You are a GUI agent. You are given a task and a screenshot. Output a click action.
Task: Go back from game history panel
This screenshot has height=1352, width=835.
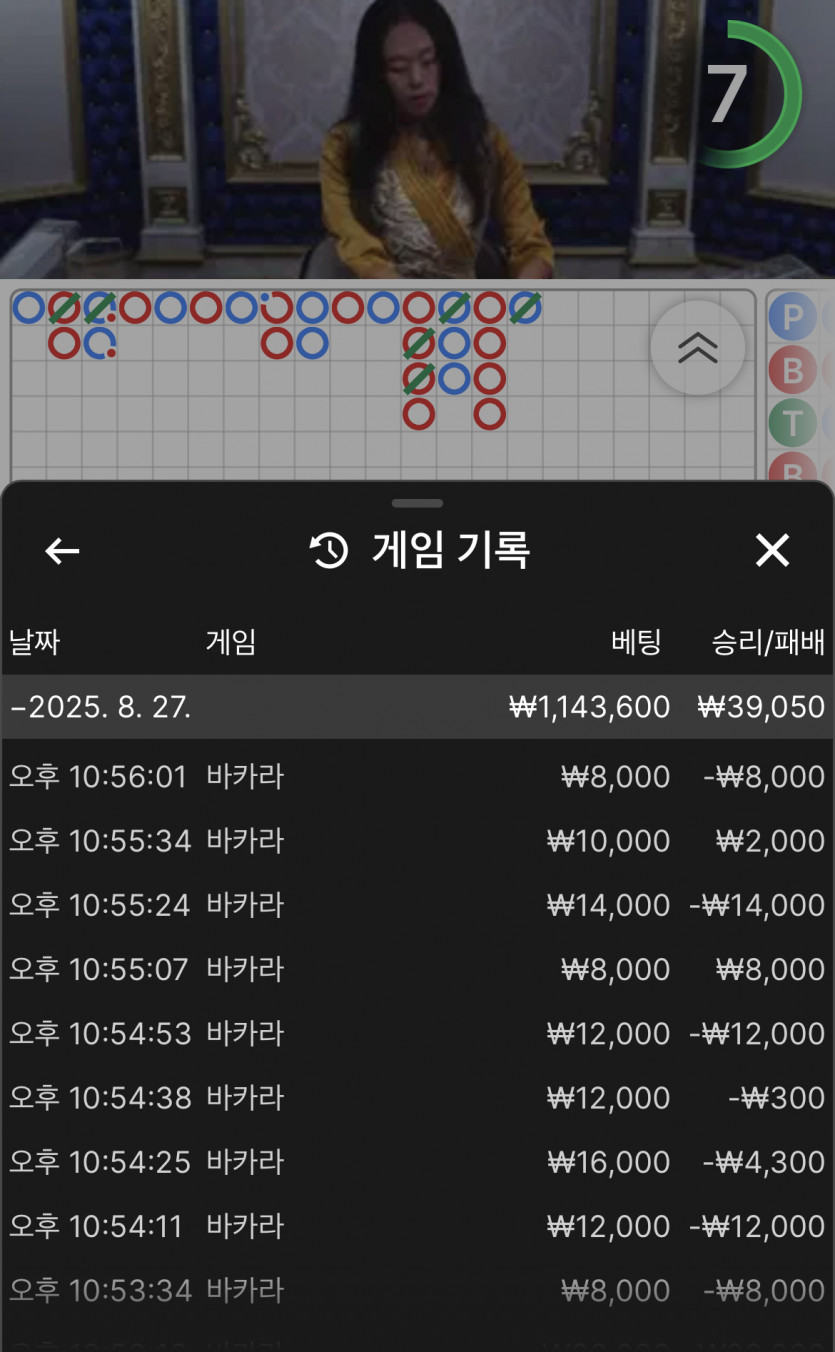point(62,551)
